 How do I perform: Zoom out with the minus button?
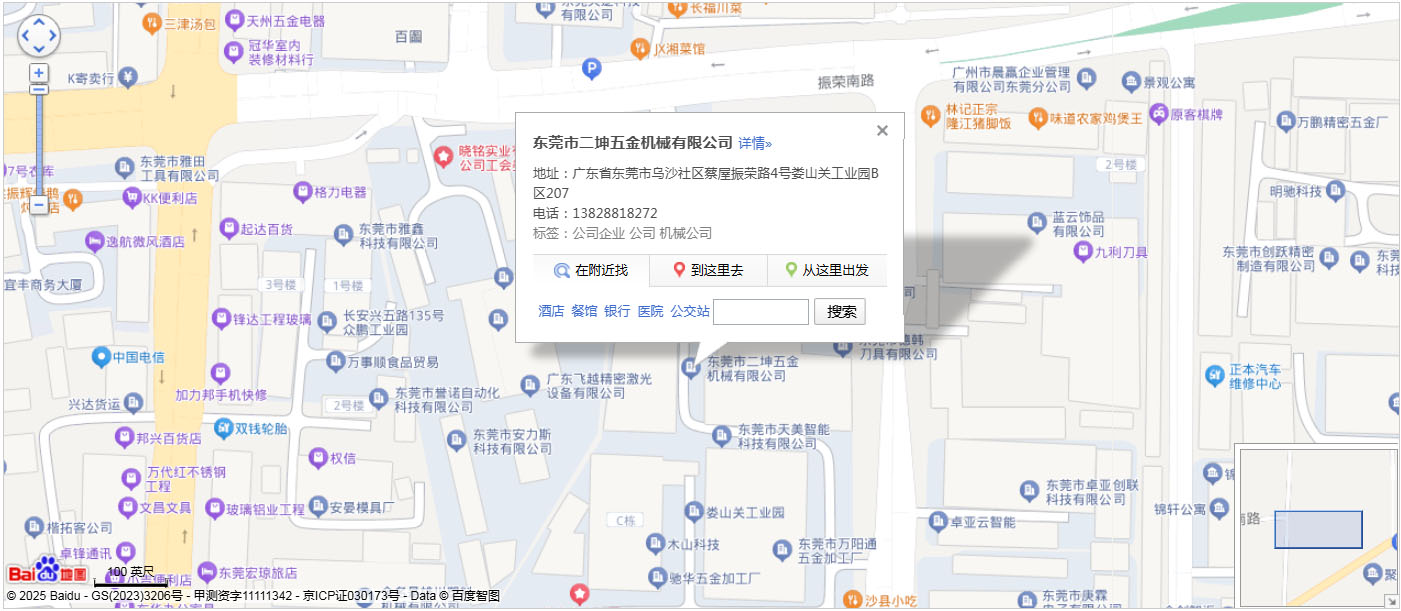pyautogui.click(x=39, y=205)
